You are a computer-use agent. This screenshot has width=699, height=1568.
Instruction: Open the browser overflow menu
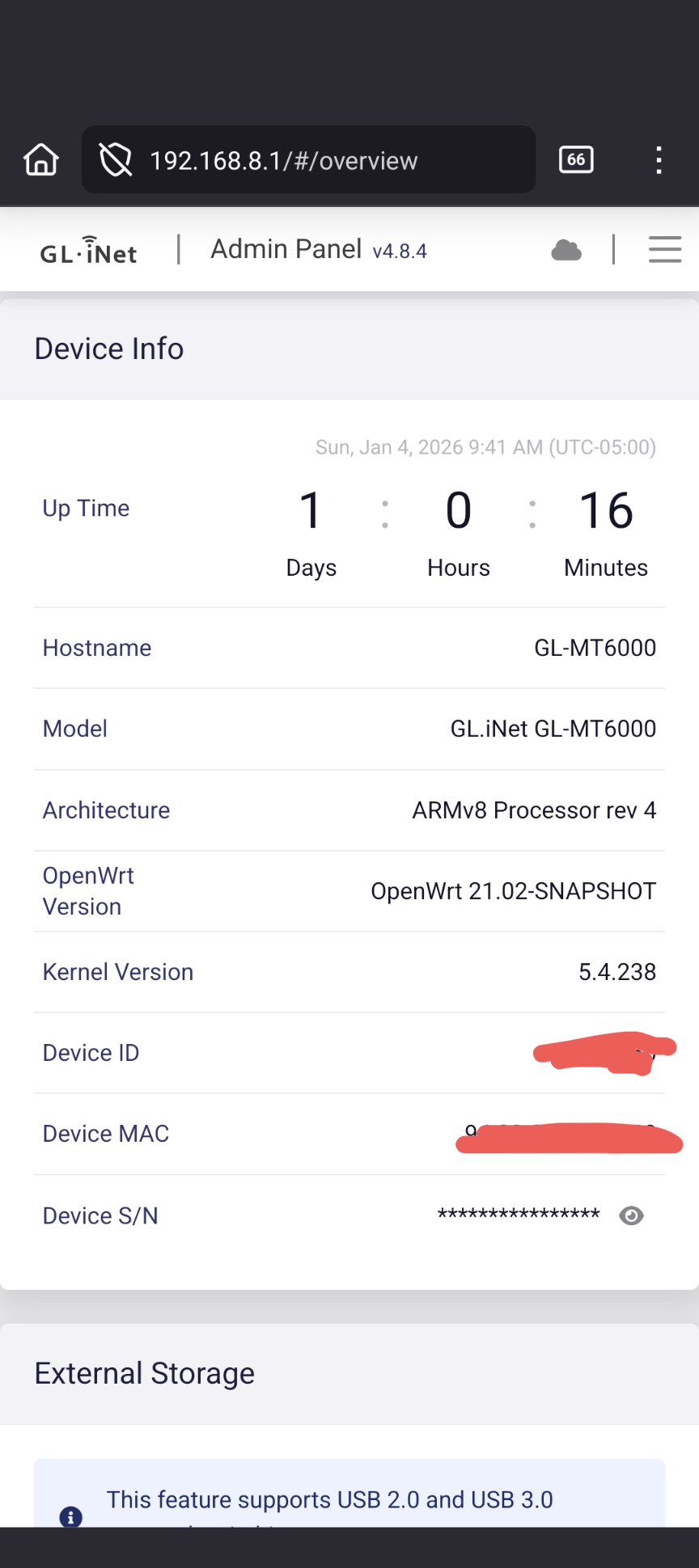(659, 160)
